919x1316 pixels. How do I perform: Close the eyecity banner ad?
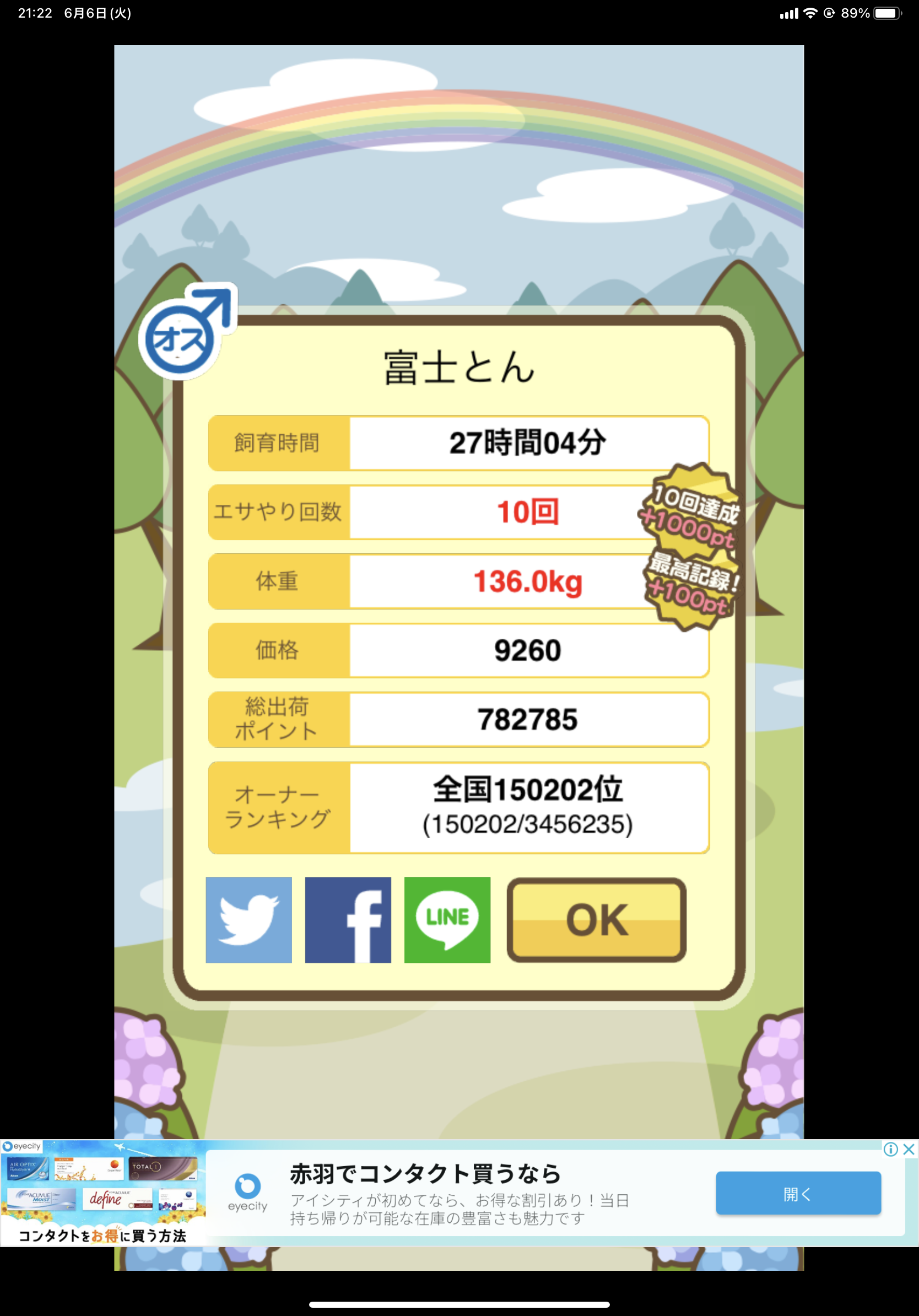[909, 1148]
